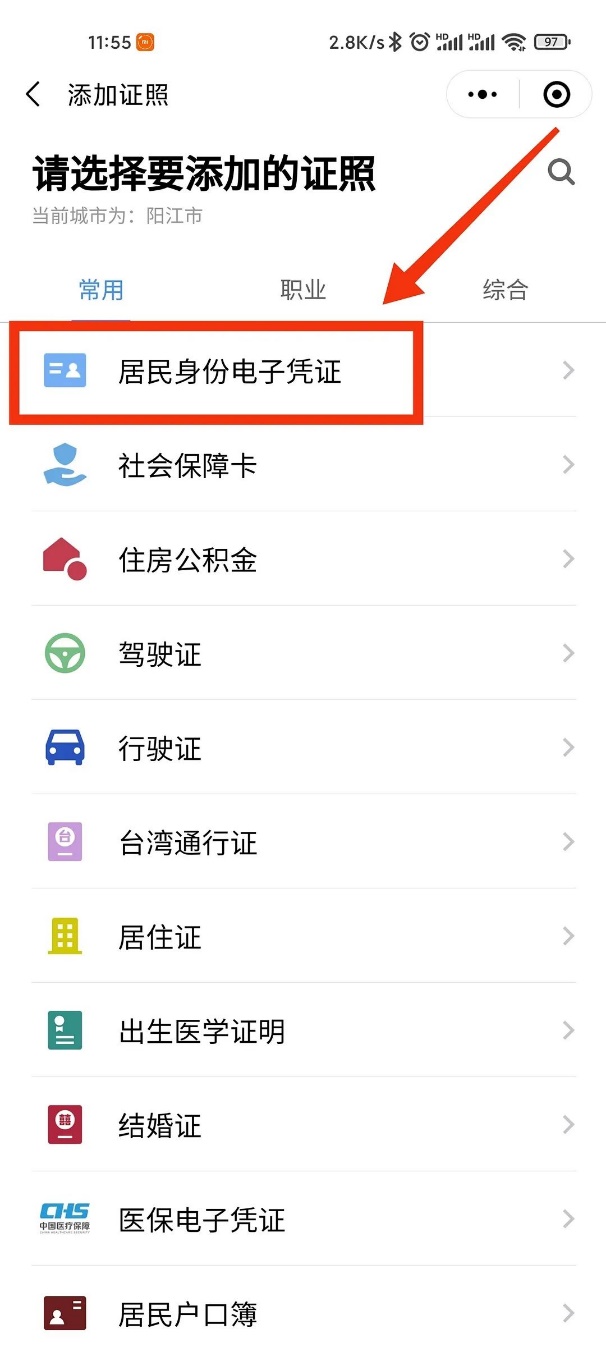Viewport: 606px width, 1347px height.
Task: Switch to the 综合 tab
Action: click(505, 290)
